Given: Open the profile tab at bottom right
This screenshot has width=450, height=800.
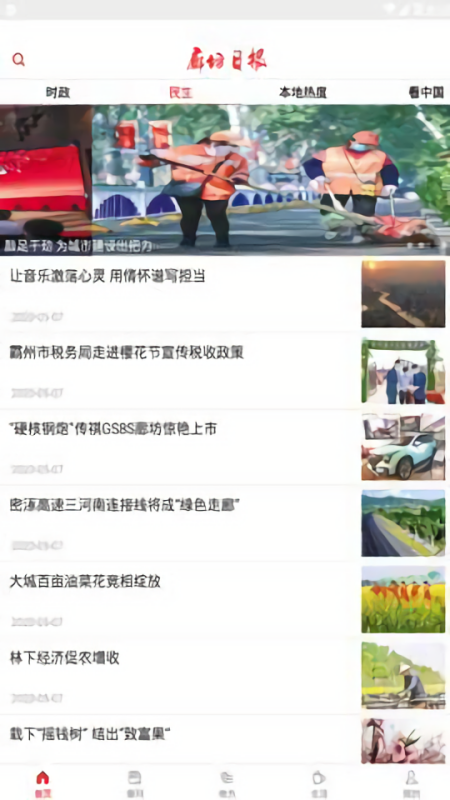Looking at the screenshot, I should tap(411, 784).
